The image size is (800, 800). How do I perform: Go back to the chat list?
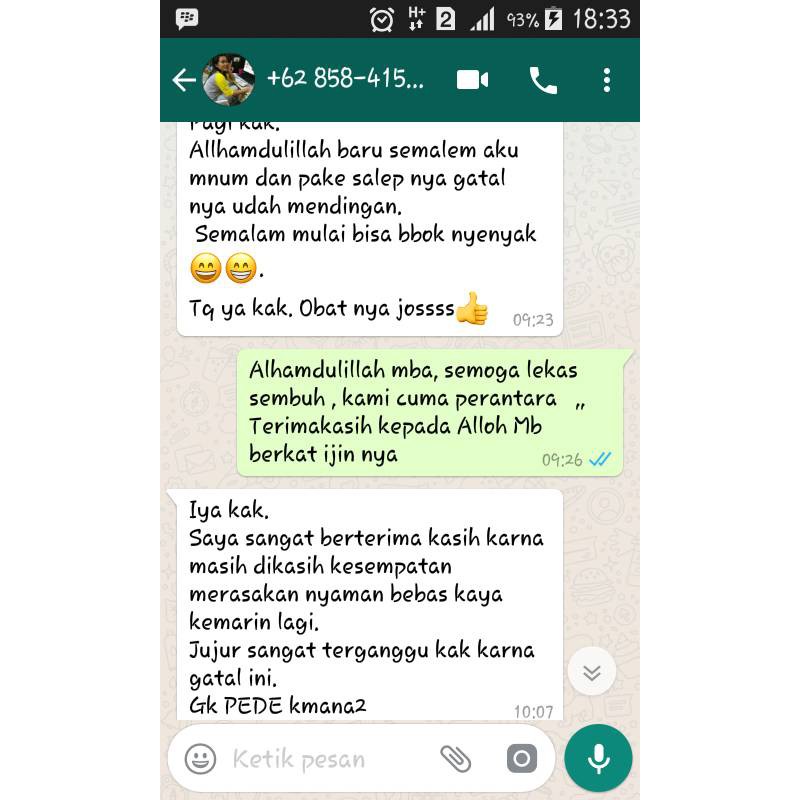tap(183, 81)
